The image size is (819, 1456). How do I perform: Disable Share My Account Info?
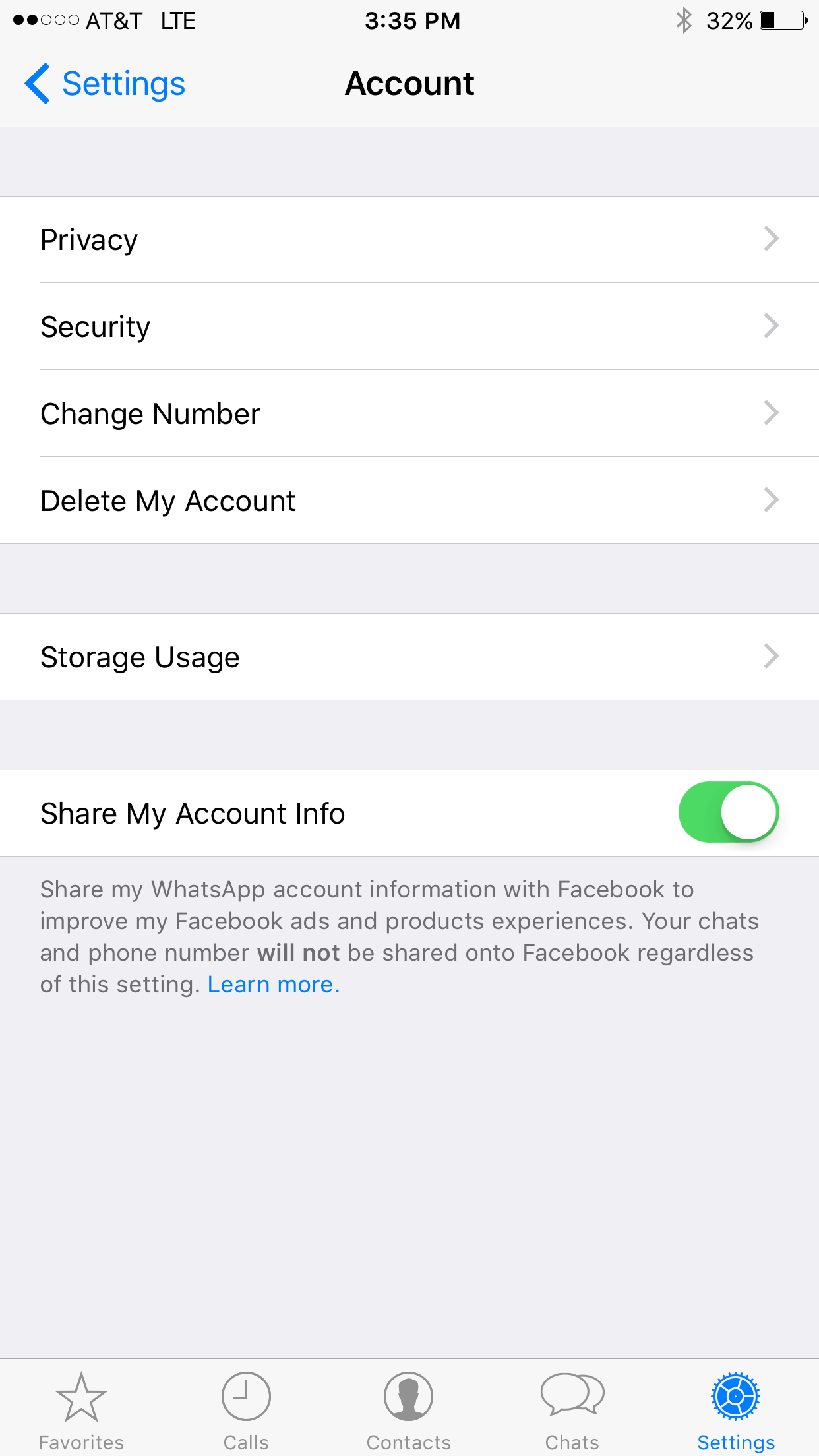(728, 812)
